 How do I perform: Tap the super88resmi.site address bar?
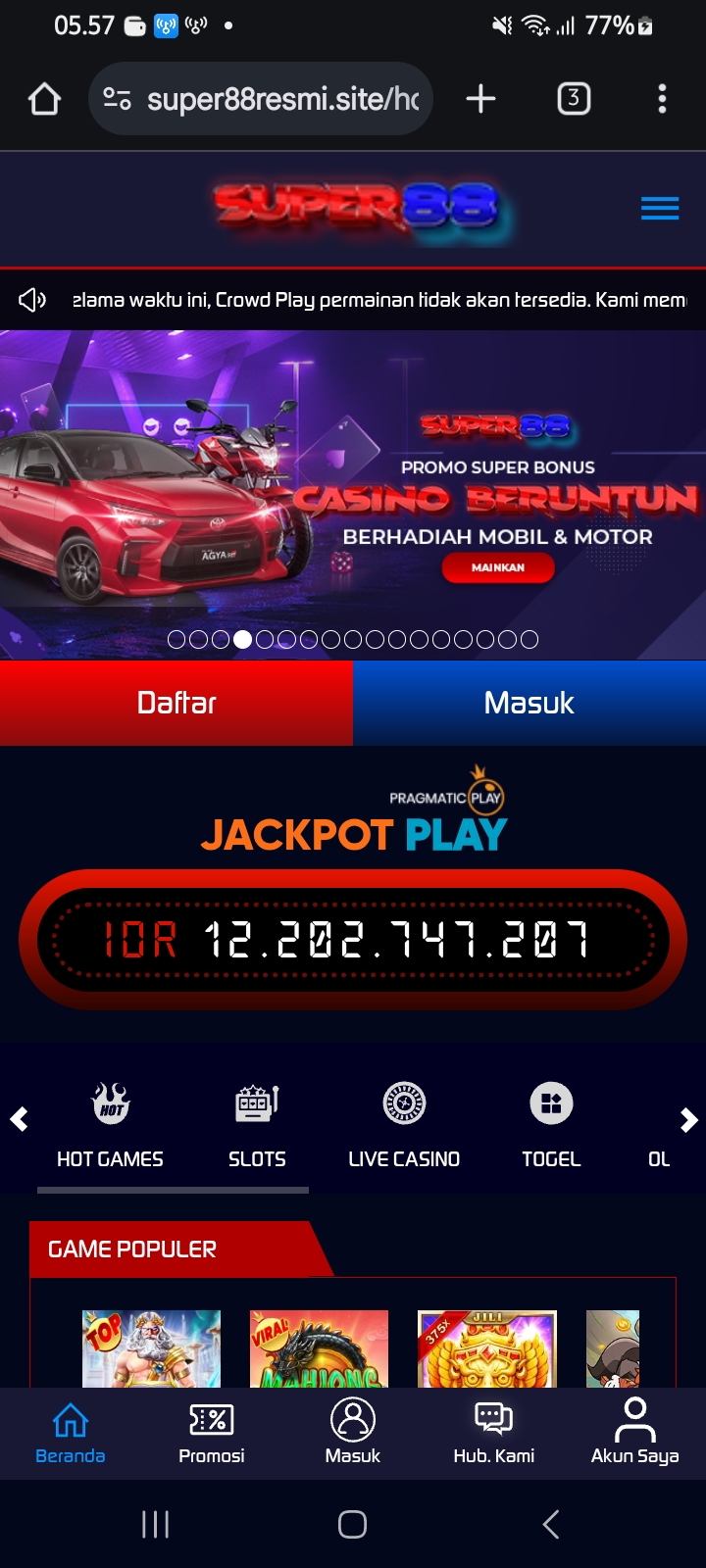pyautogui.click(x=261, y=99)
